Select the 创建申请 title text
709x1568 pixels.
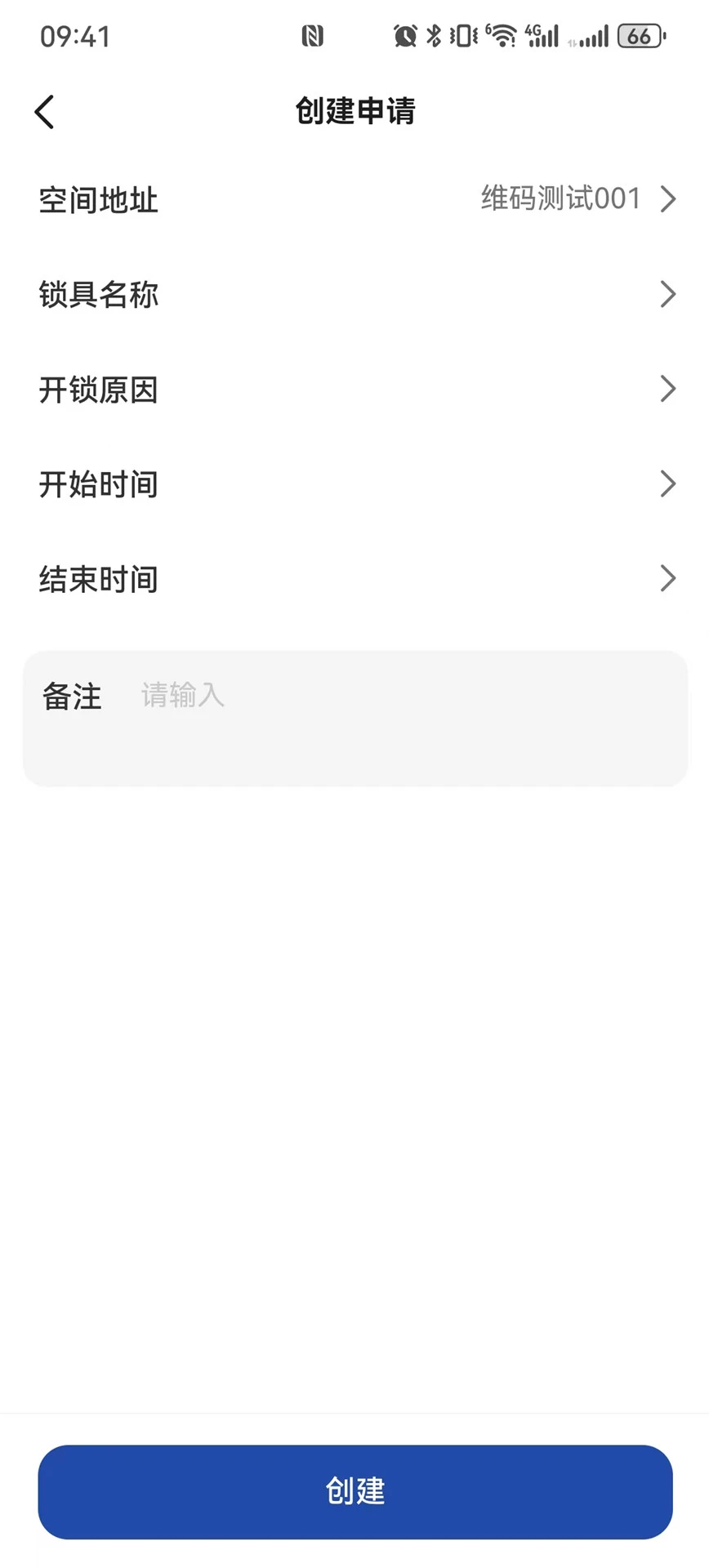click(354, 111)
